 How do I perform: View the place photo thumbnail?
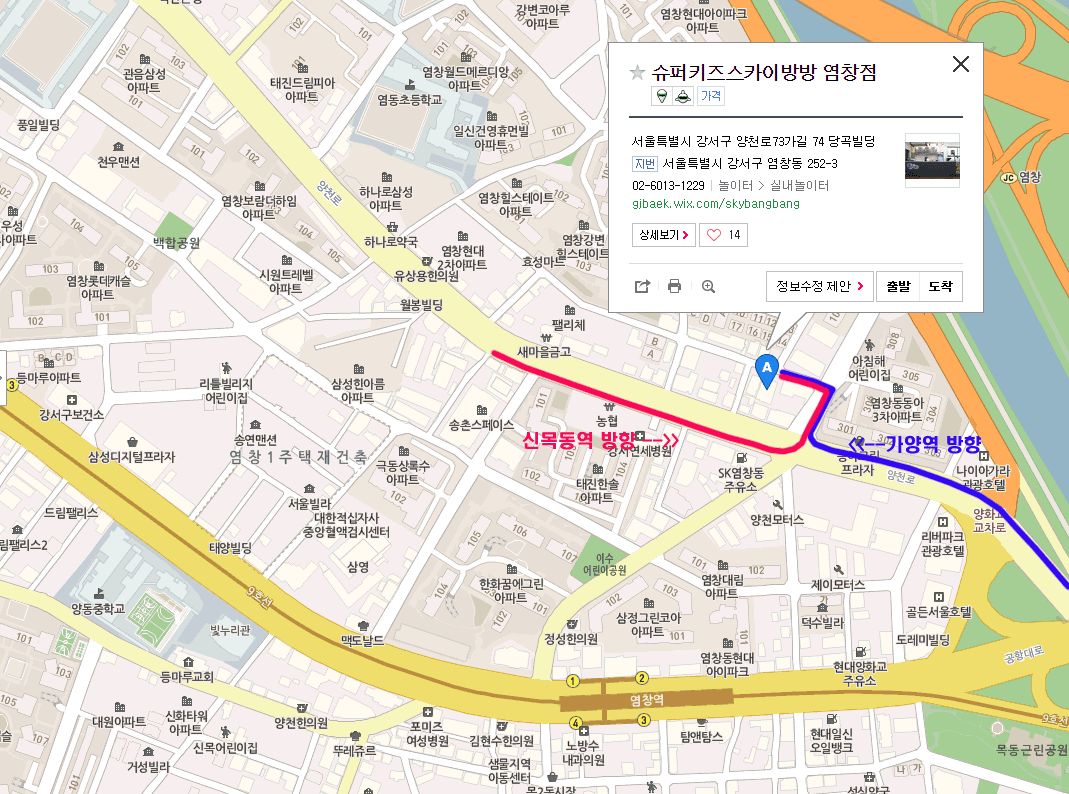(932, 161)
